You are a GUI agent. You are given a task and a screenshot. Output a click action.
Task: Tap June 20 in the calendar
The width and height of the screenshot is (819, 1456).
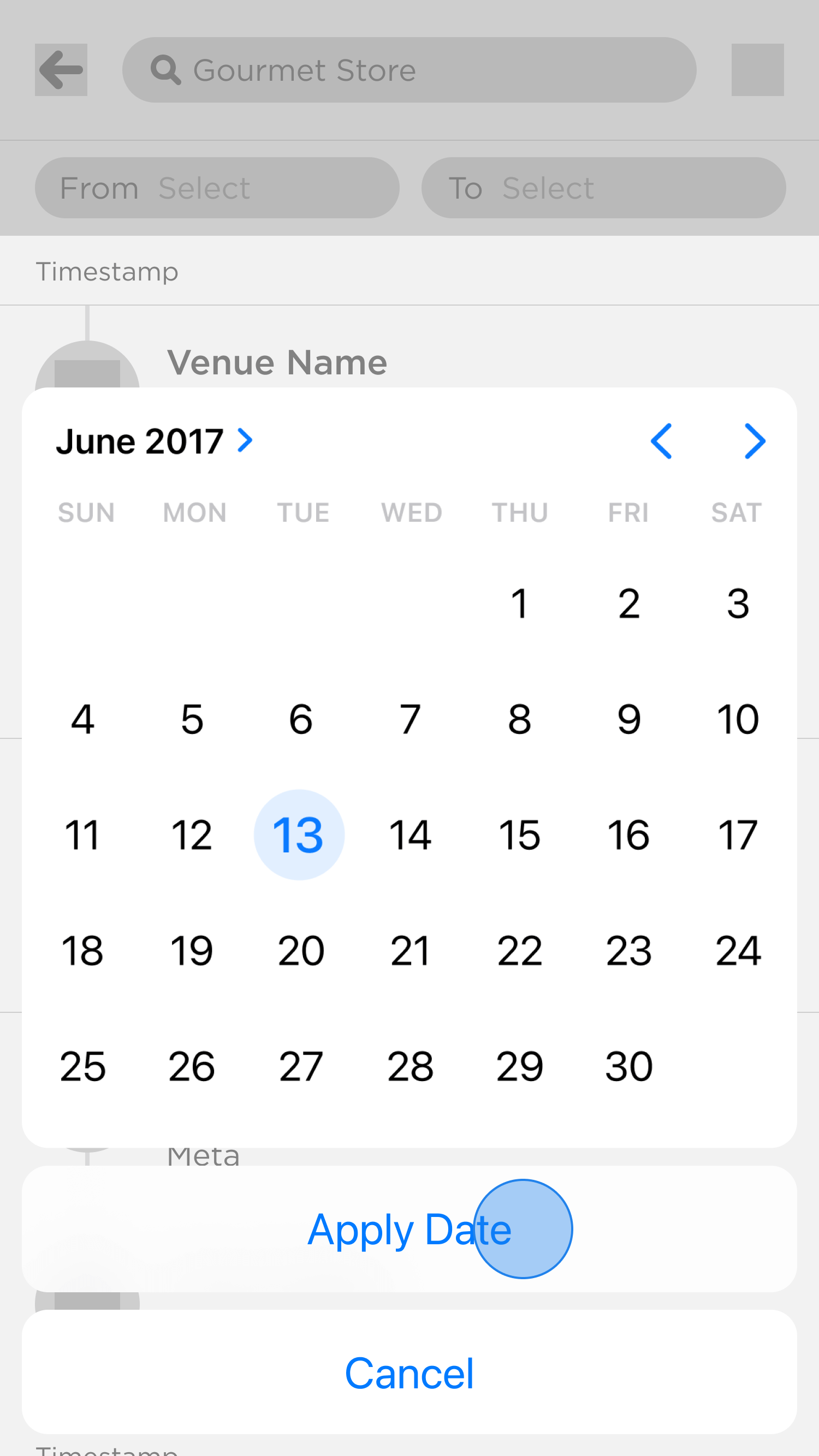[301, 951]
